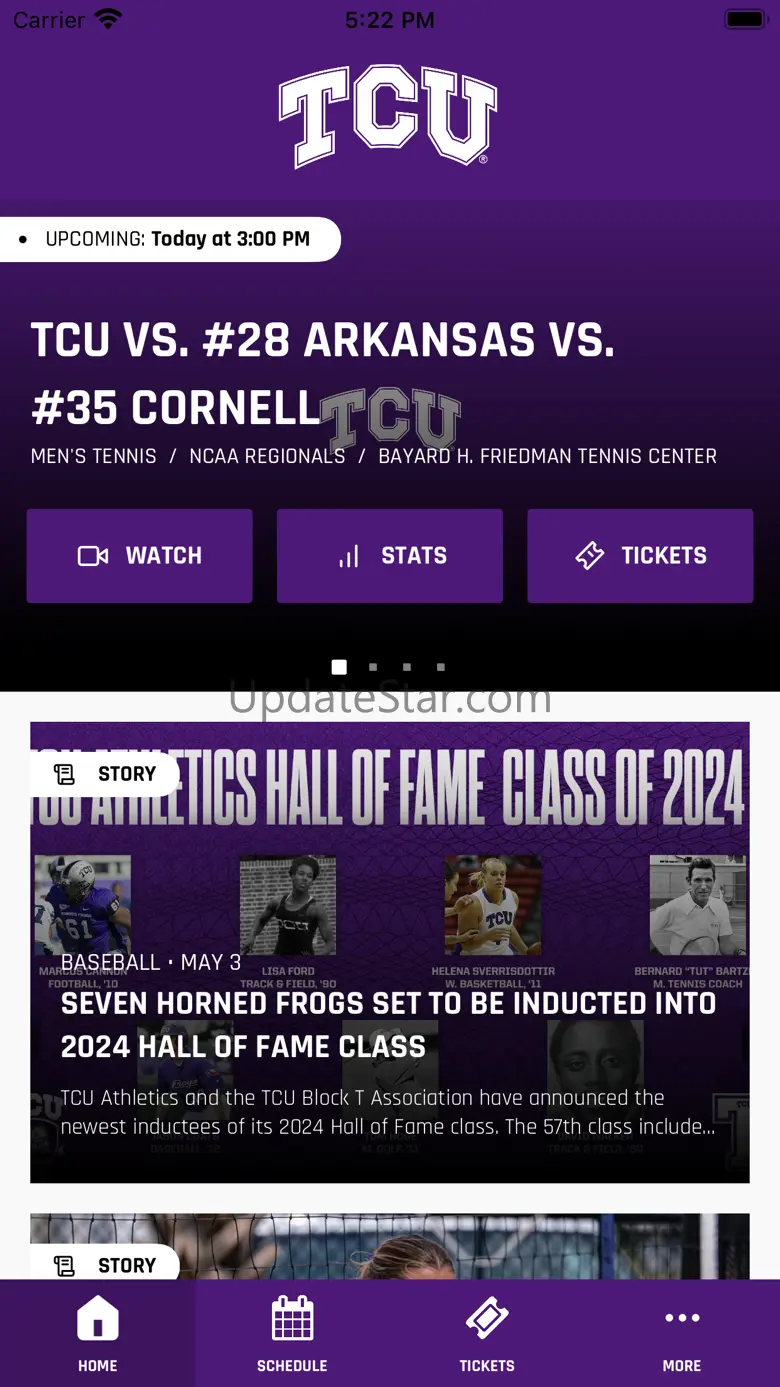
Task: Get tickets for the NCAA Regionals match
Action: click(640, 556)
